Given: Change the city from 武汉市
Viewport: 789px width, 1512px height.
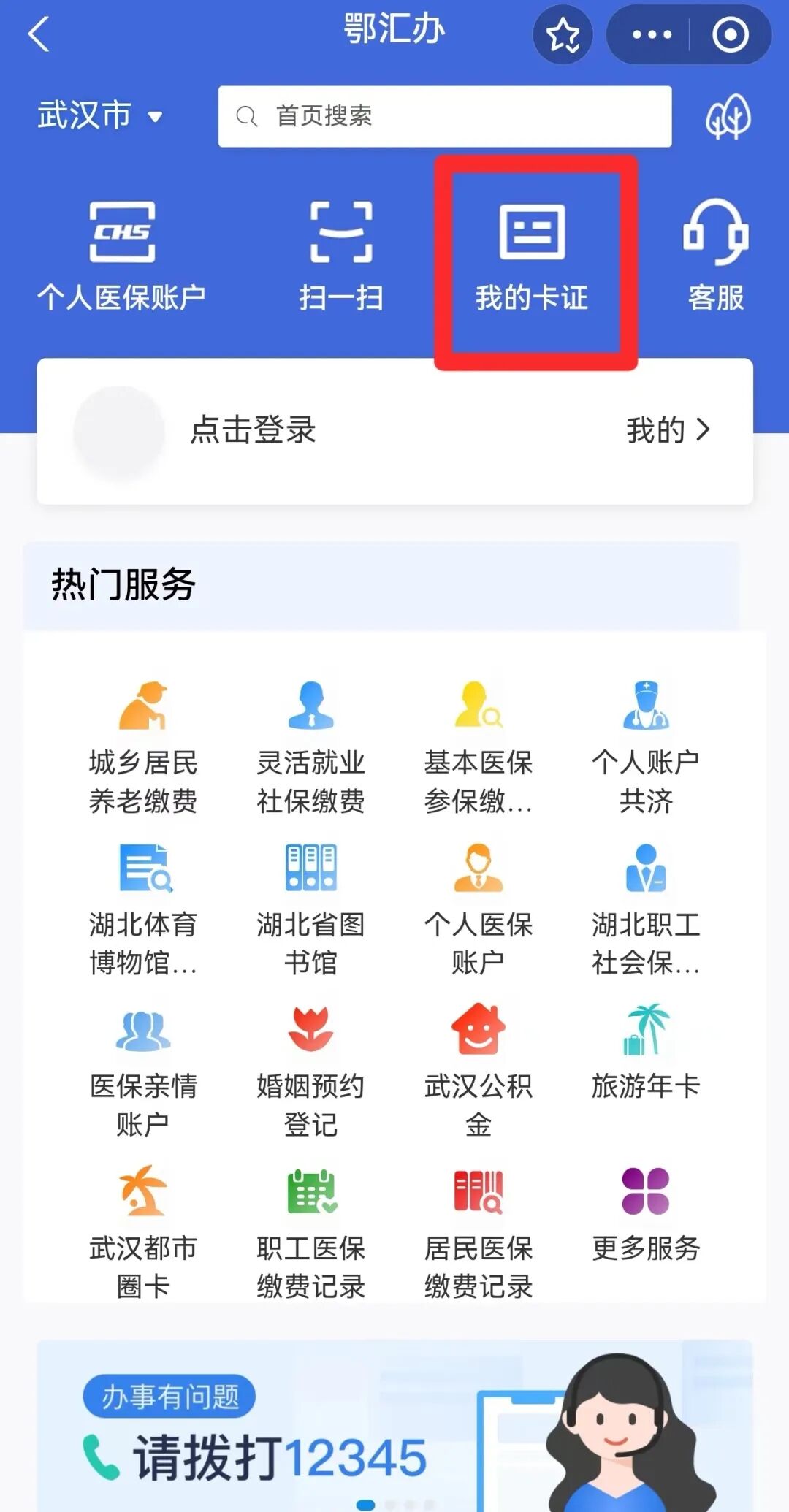Looking at the screenshot, I should [x=99, y=115].
